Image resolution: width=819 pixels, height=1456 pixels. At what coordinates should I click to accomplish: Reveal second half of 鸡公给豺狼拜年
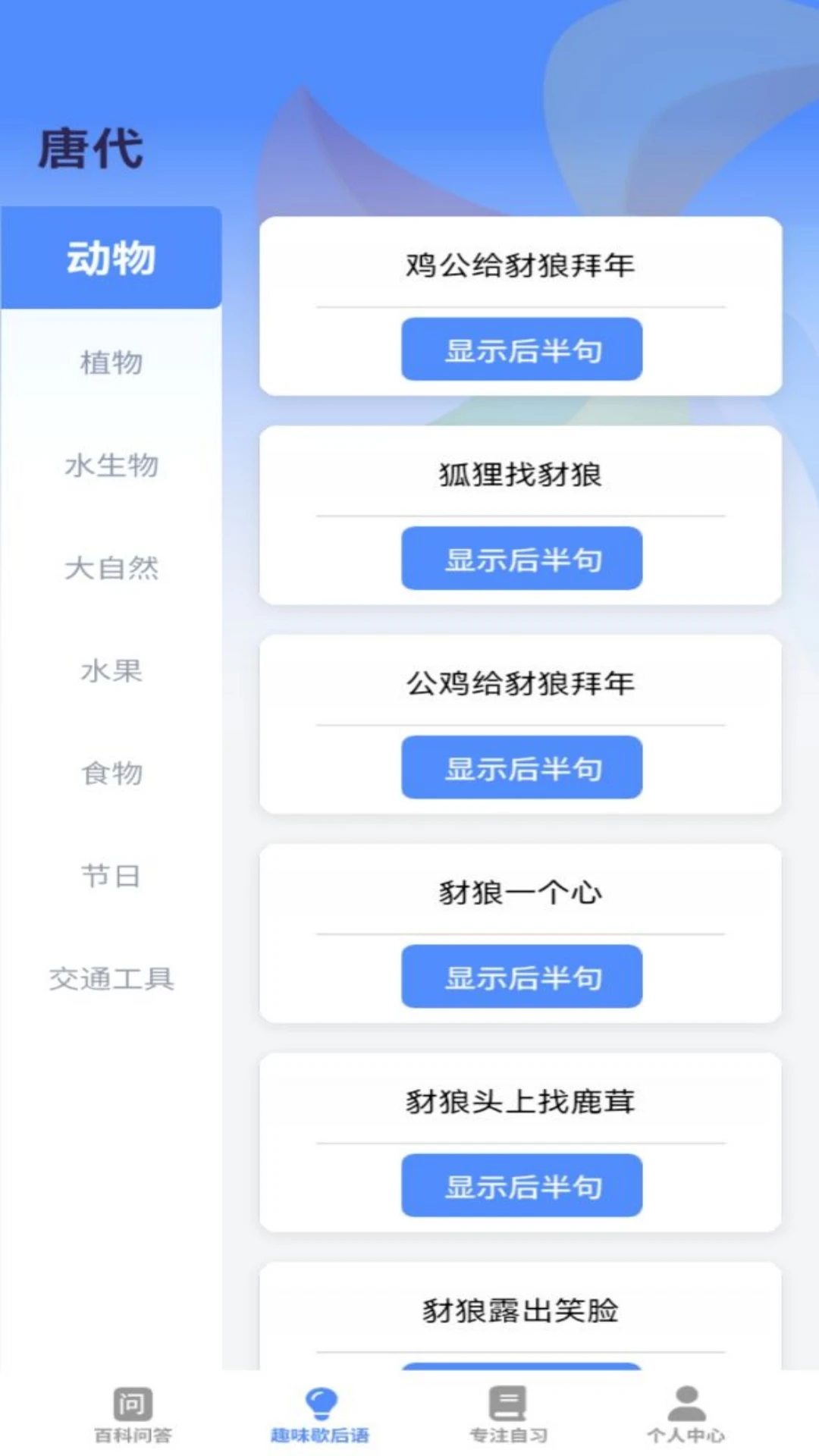(x=522, y=350)
